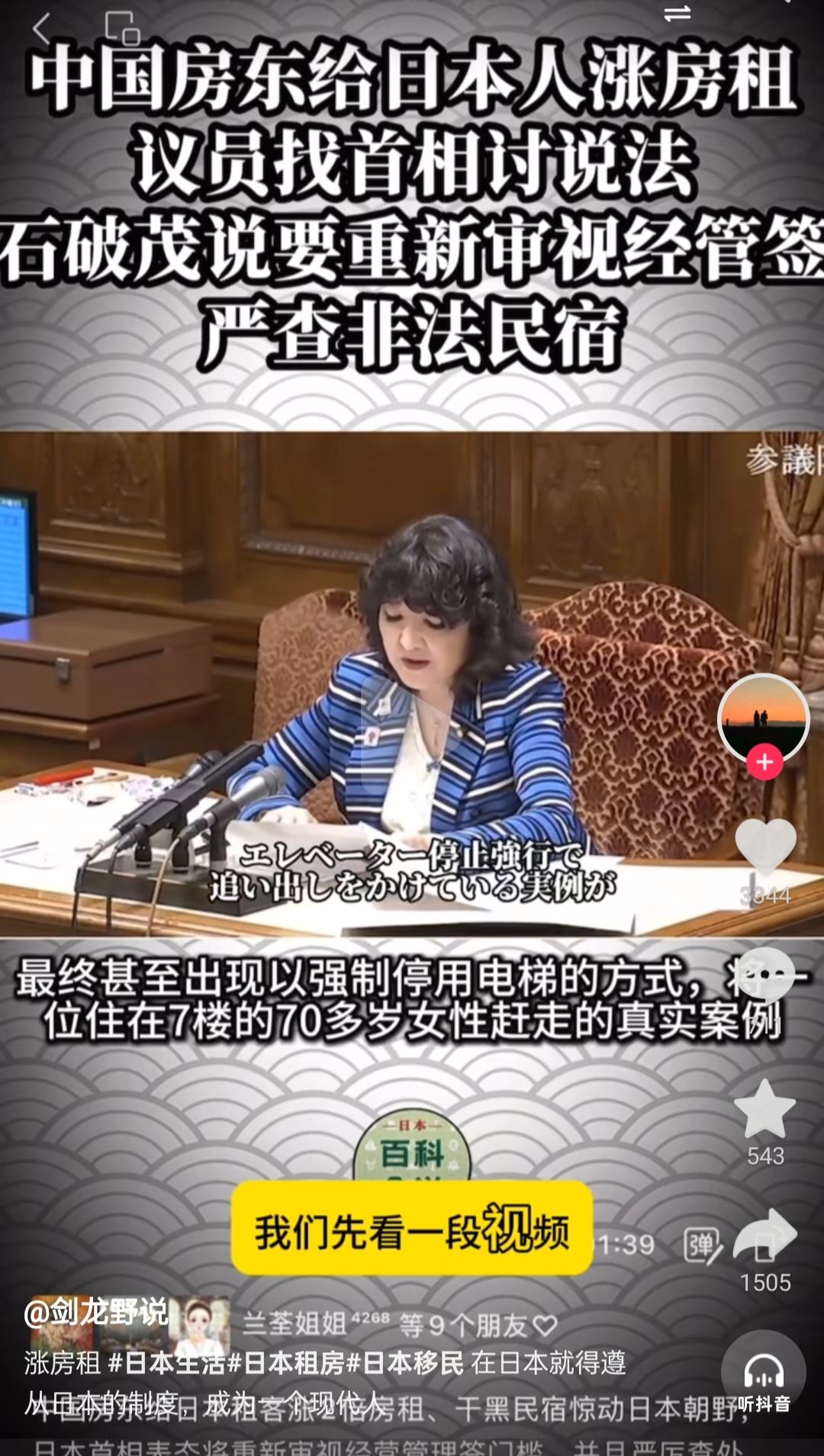This screenshot has width=824, height=1456.
Task: Open the #日本移民 hashtag
Action: point(405,1362)
